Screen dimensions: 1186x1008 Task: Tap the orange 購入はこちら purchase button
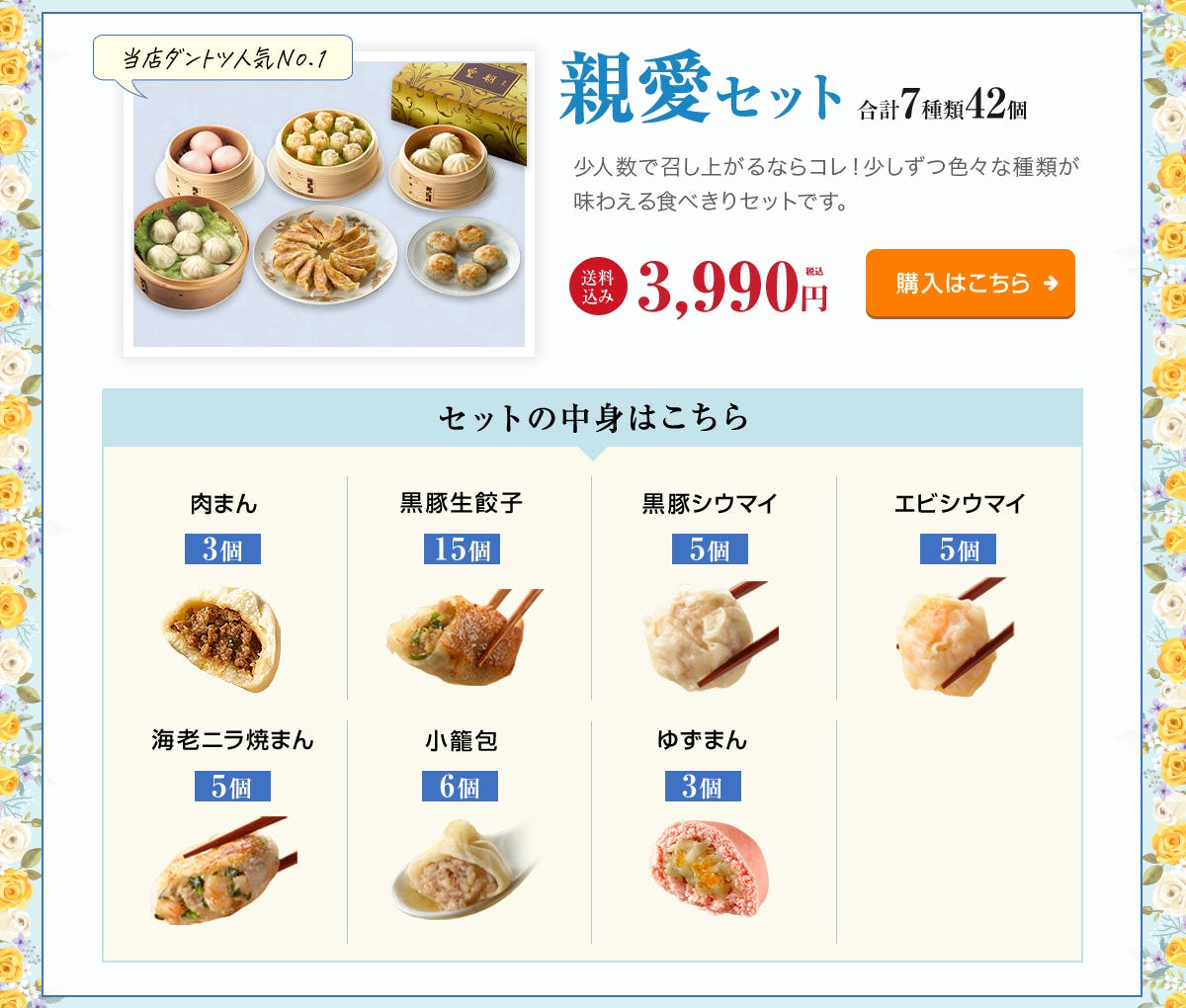point(970,284)
